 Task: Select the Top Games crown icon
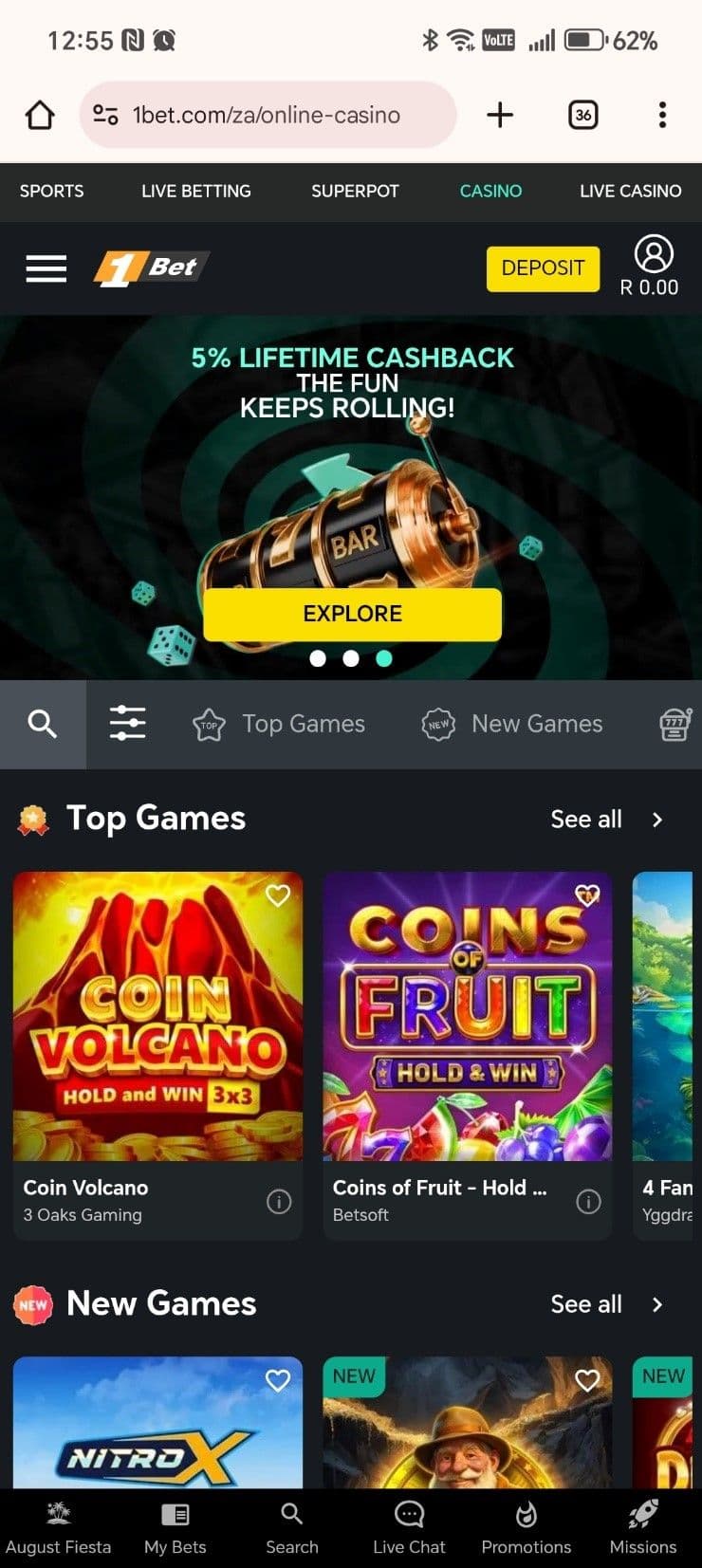(209, 724)
